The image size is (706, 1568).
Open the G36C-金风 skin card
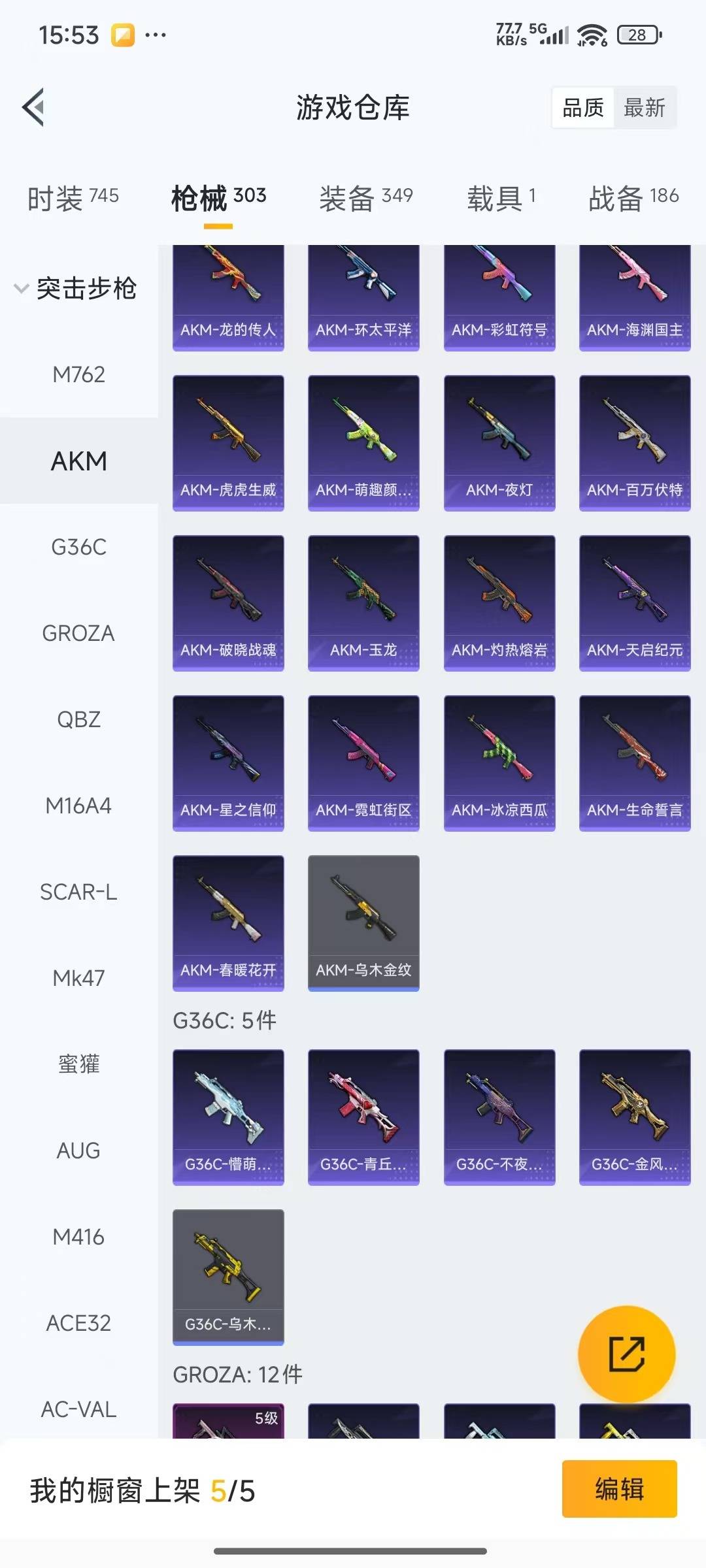(x=635, y=1117)
